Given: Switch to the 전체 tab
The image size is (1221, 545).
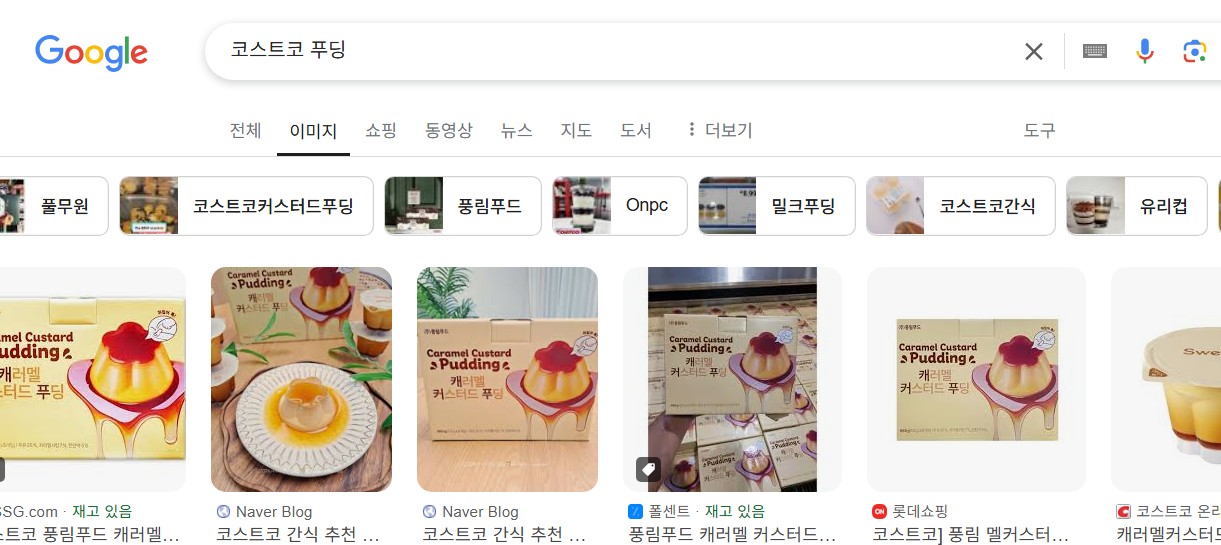Looking at the screenshot, I should (245, 130).
